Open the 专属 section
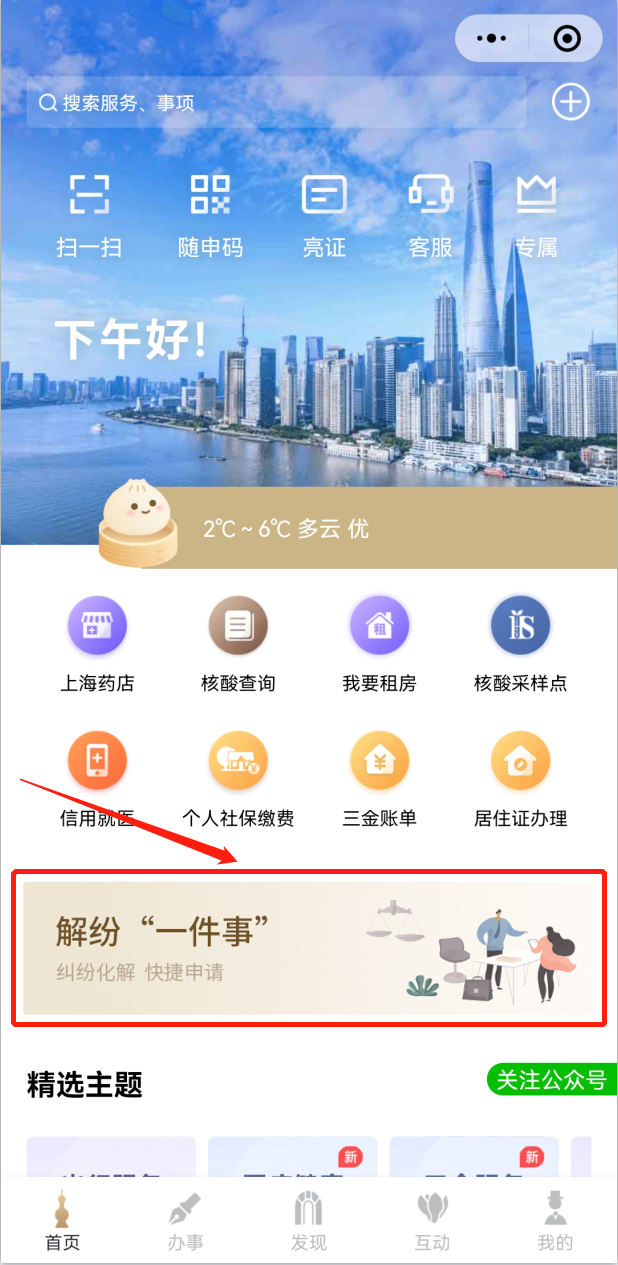The image size is (618, 1265). [536, 213]
